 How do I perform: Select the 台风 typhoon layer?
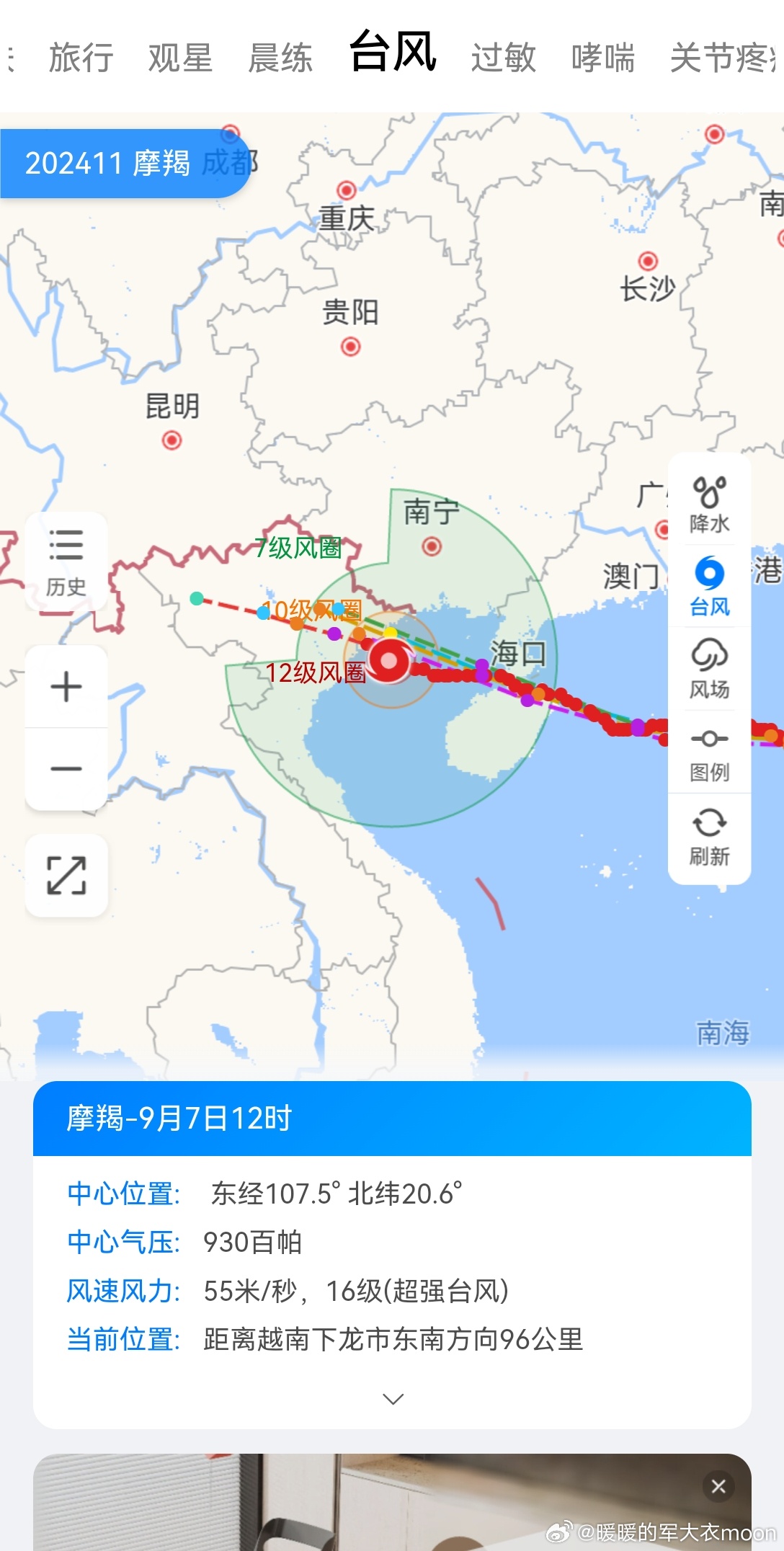[x=710, y=586]
